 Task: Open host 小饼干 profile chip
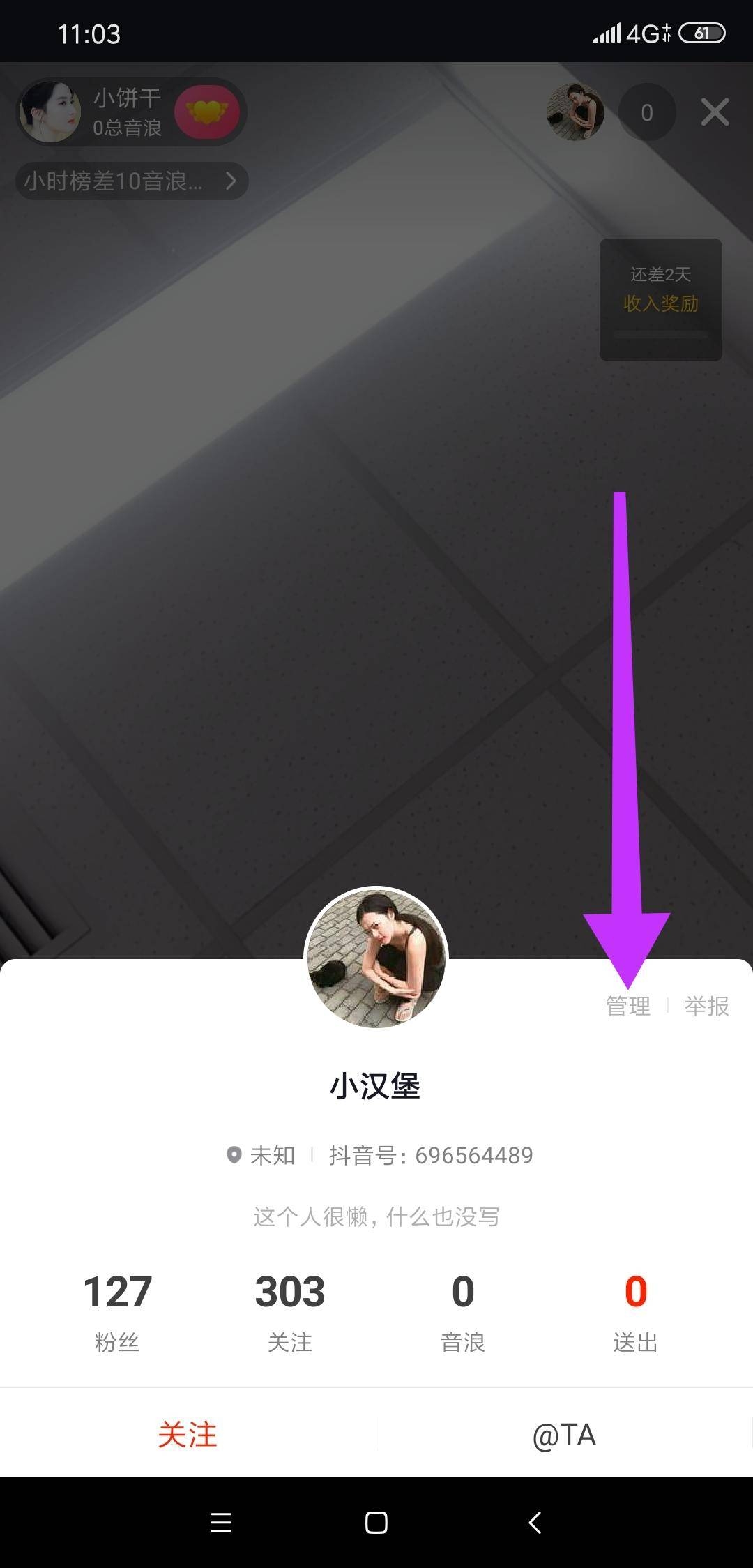tap(91, 112)
